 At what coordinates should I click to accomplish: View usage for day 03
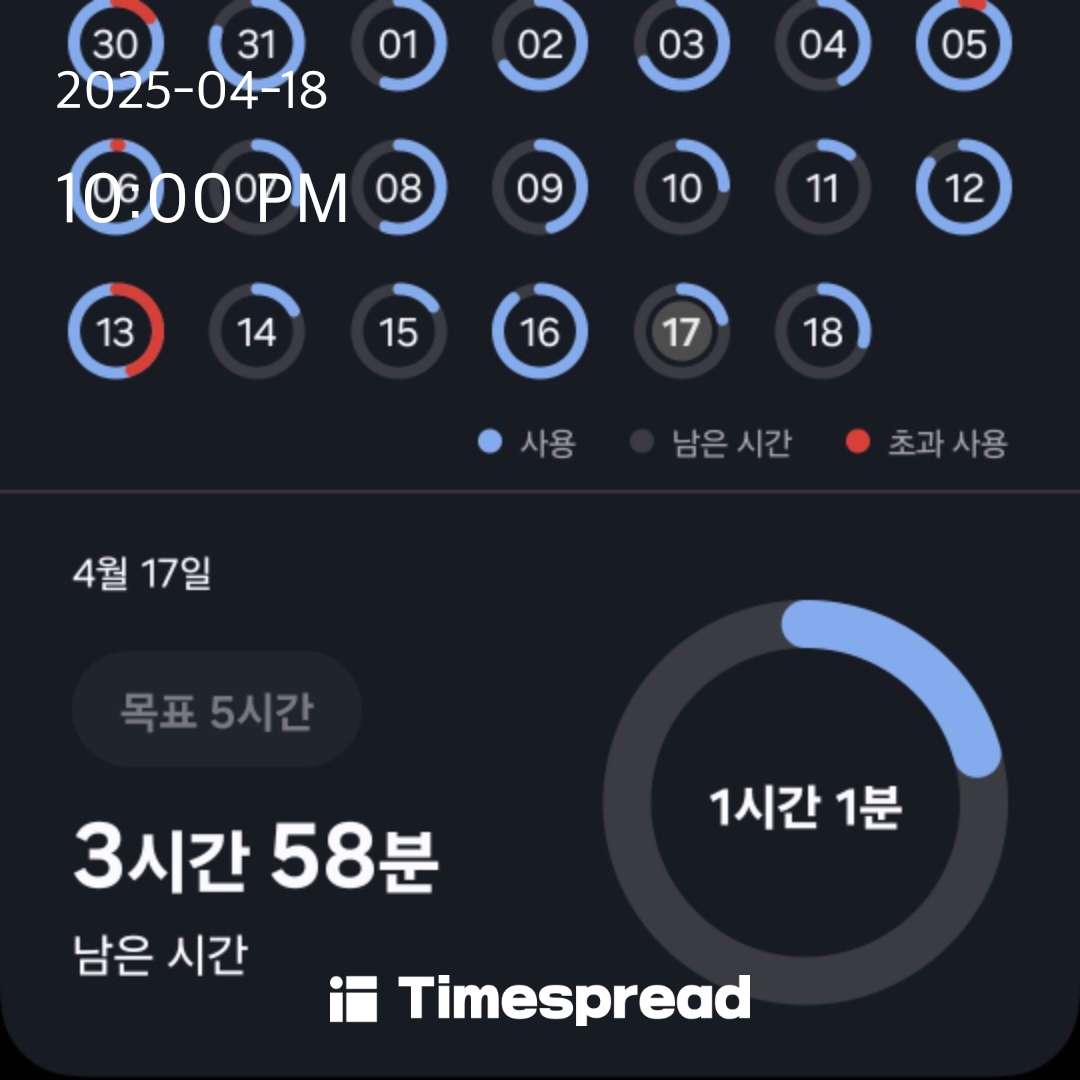(681, 44)
